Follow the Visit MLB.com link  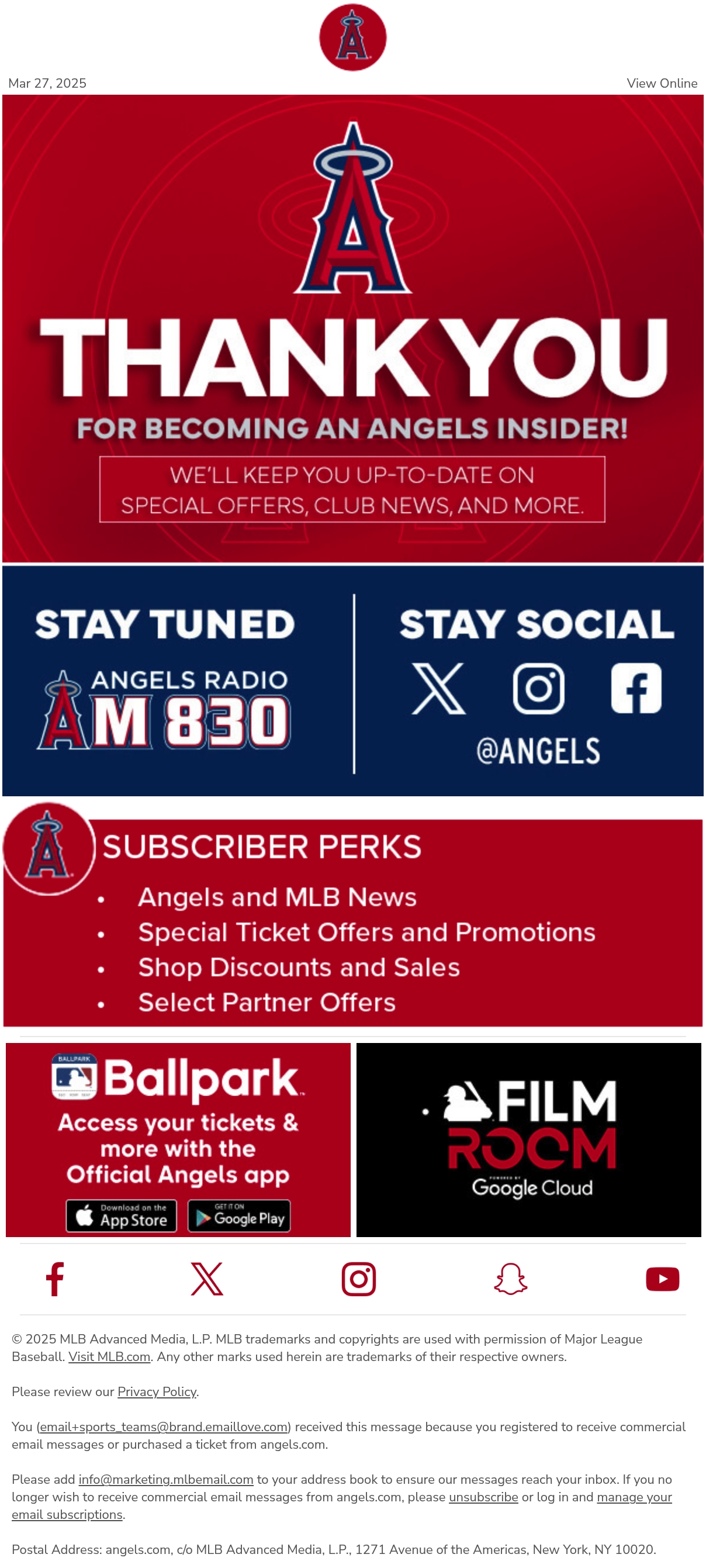pyautogui.click(x=109, y=1357)
